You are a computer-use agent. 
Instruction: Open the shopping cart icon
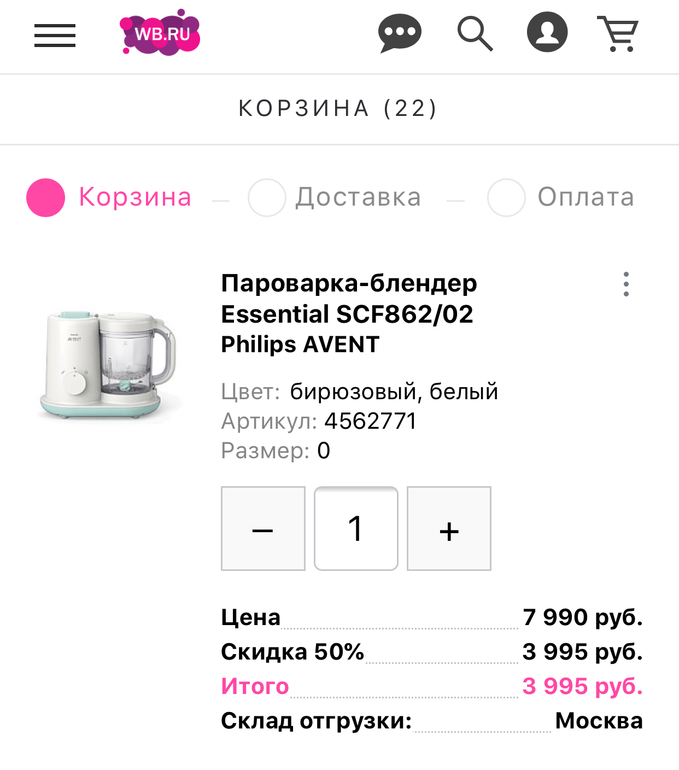(x=618, y=34)
